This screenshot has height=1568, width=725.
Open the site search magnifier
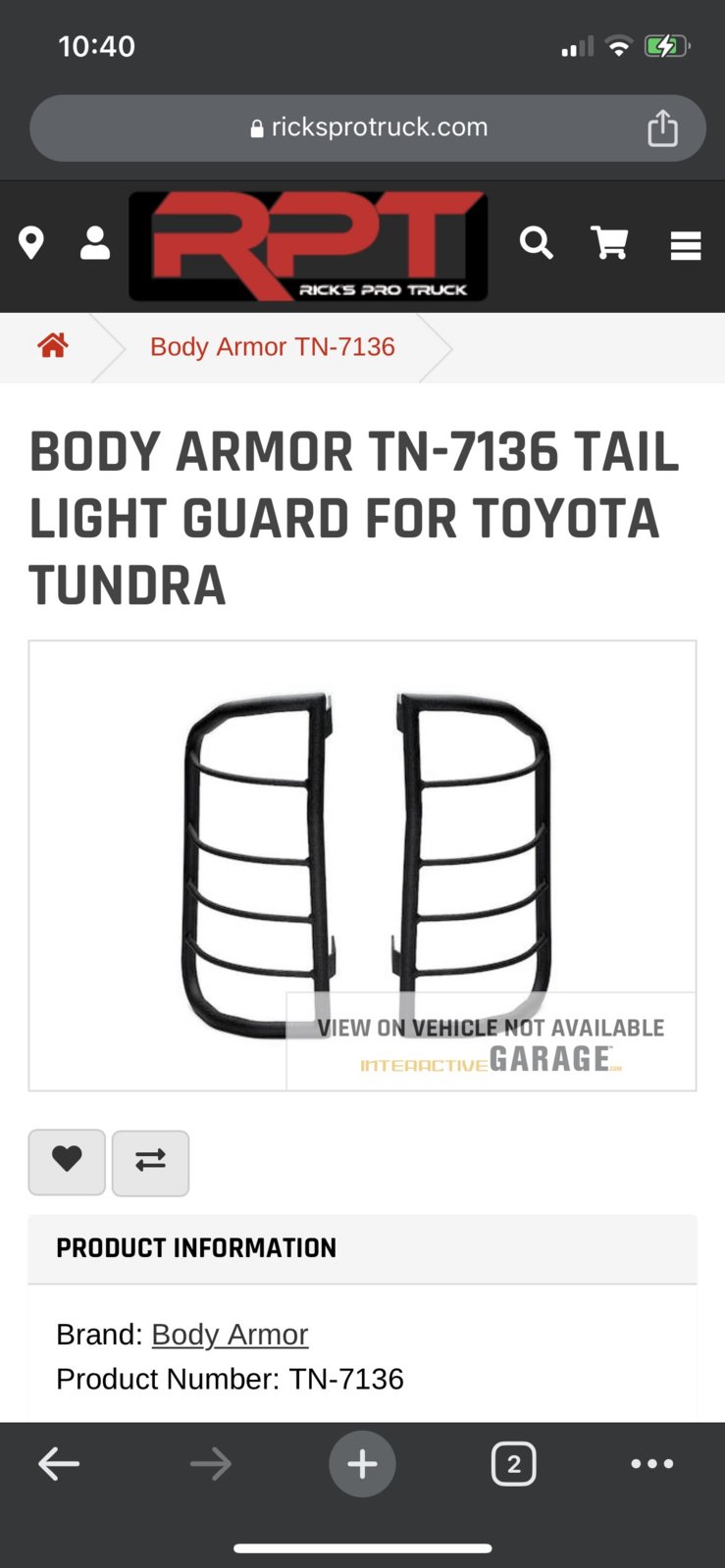(x=537, y=243)
